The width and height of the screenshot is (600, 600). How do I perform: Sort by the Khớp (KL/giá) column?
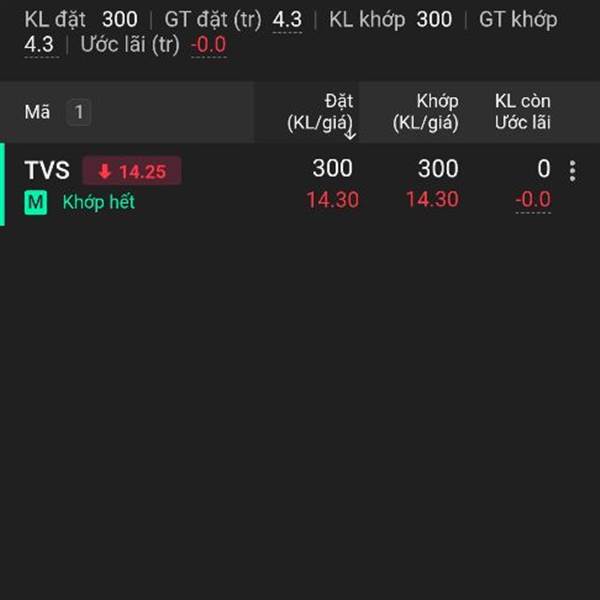click(425, 112)
